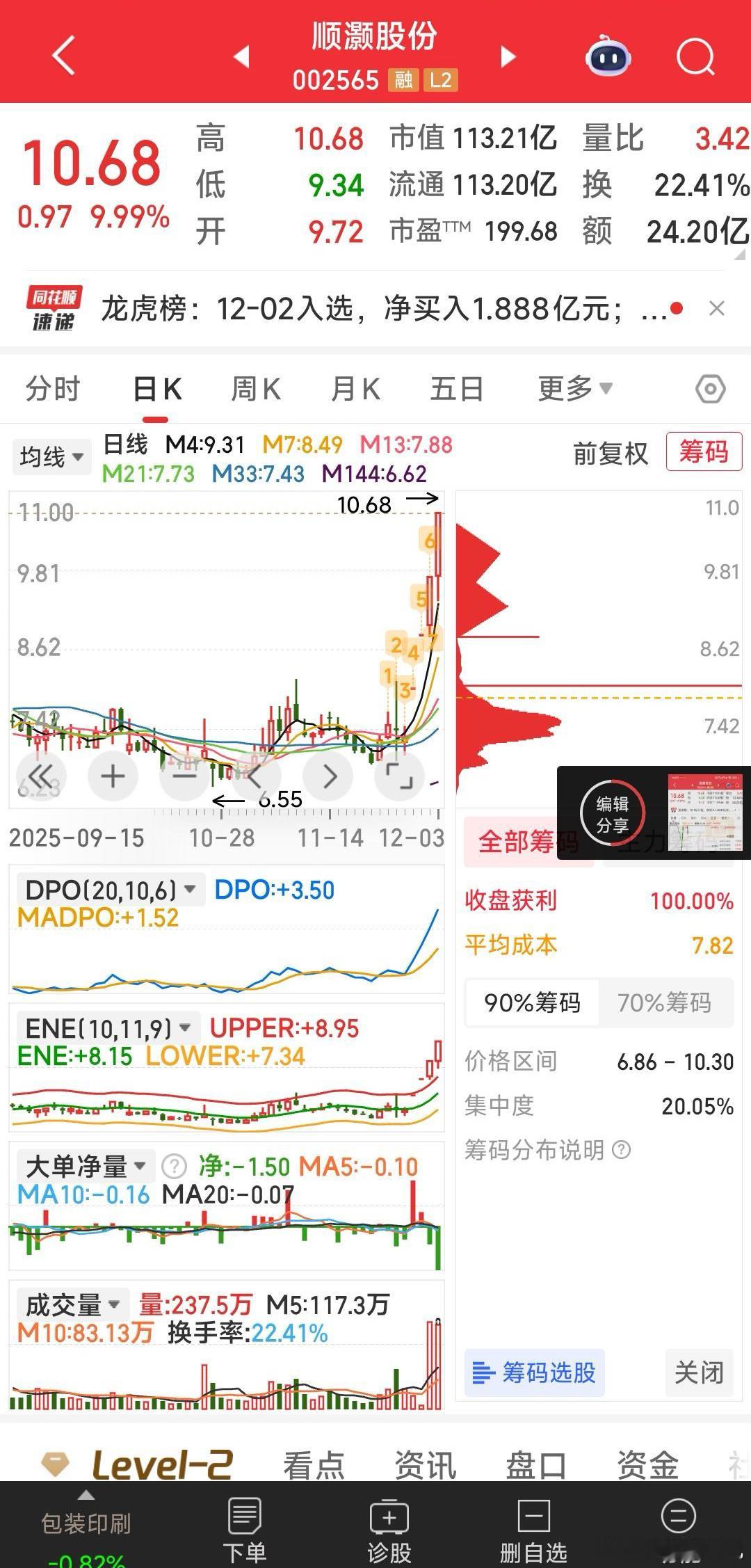Click 筹码选股 button

click(534, 1372)
